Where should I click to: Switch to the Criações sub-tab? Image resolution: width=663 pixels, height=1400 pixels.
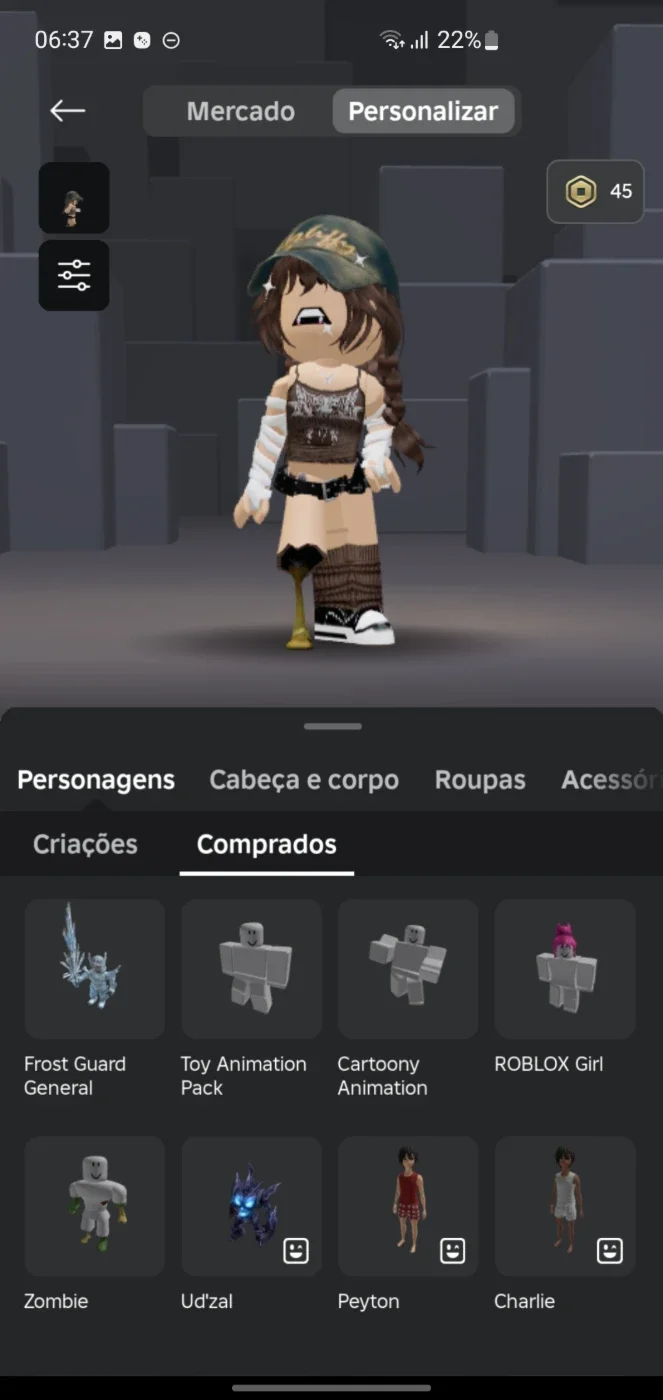coord(85,844)
